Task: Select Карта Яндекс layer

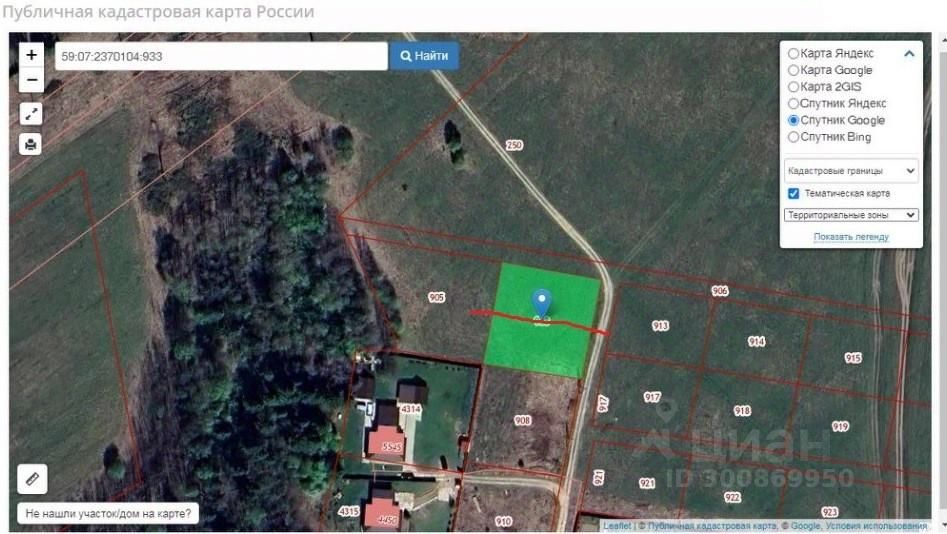Action: click(x=794, y=53)
